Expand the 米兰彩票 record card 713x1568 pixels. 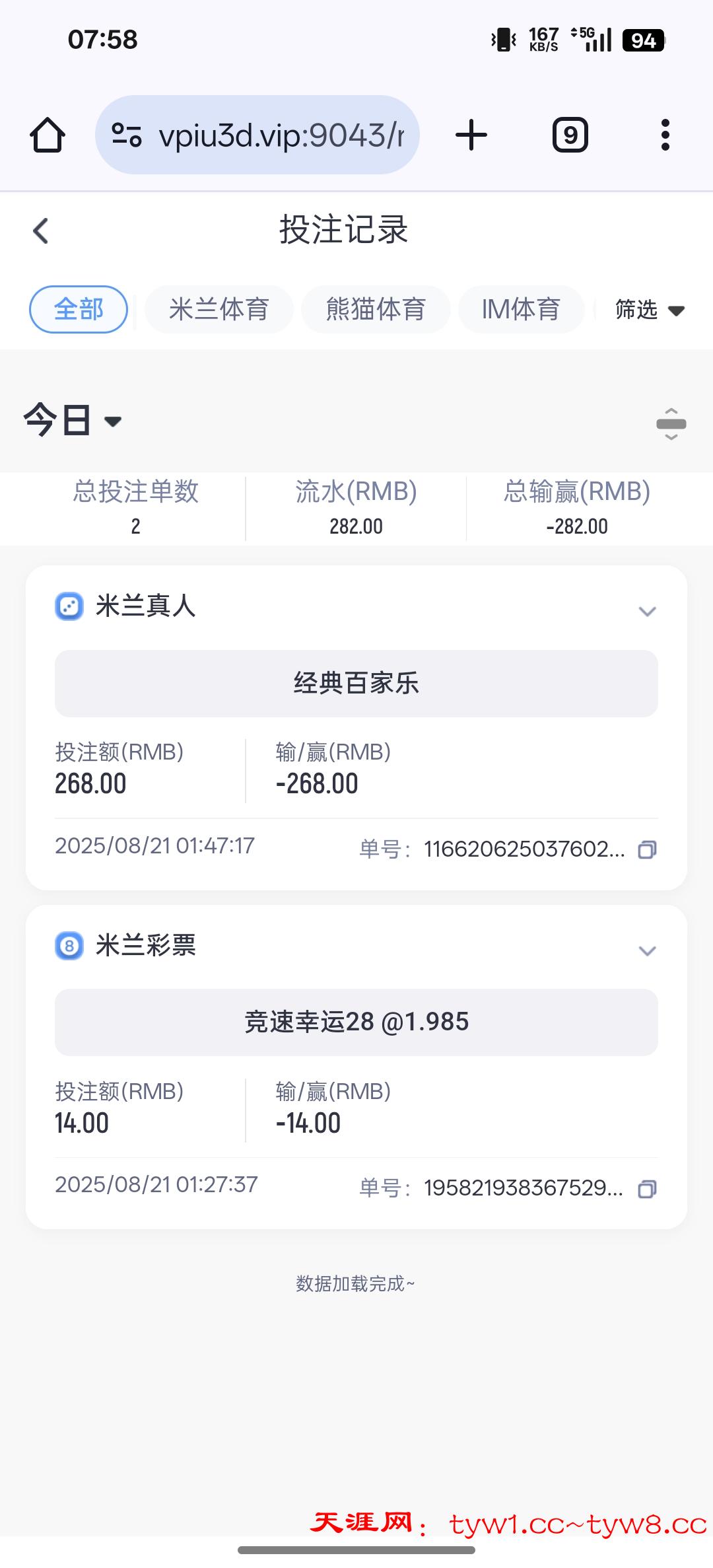647,951
